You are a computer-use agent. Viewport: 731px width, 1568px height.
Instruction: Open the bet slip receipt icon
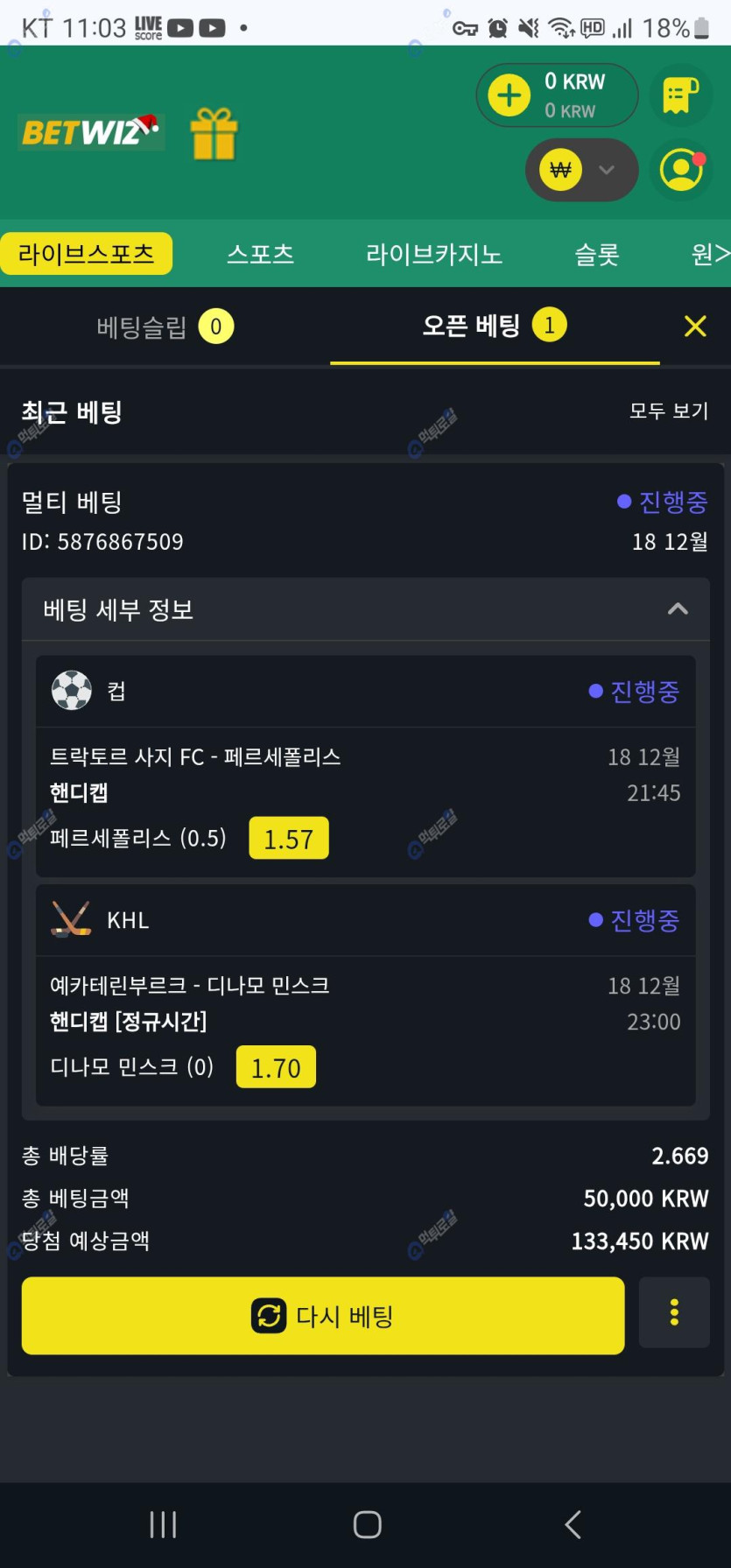coord(681,95)
